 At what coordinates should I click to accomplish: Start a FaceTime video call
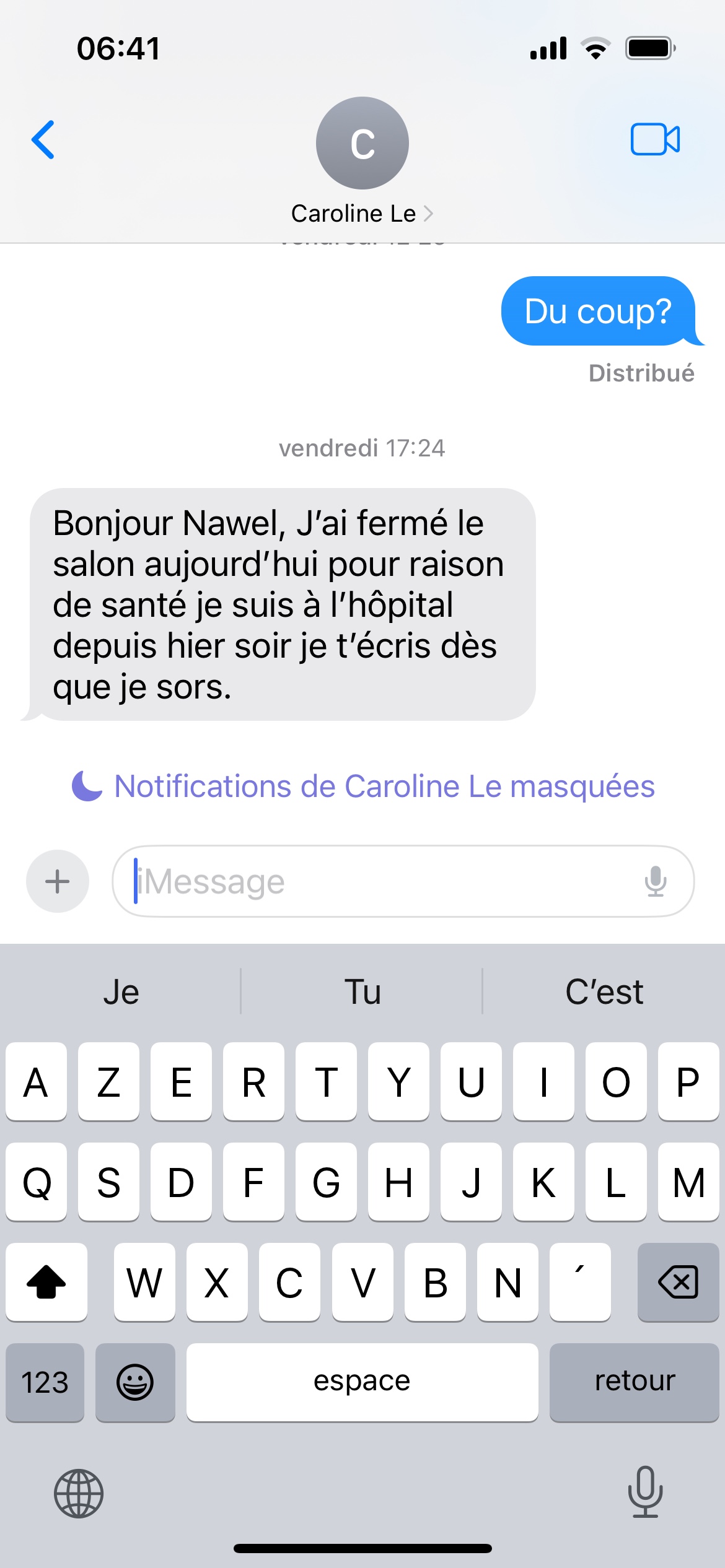tap(655, 140)
